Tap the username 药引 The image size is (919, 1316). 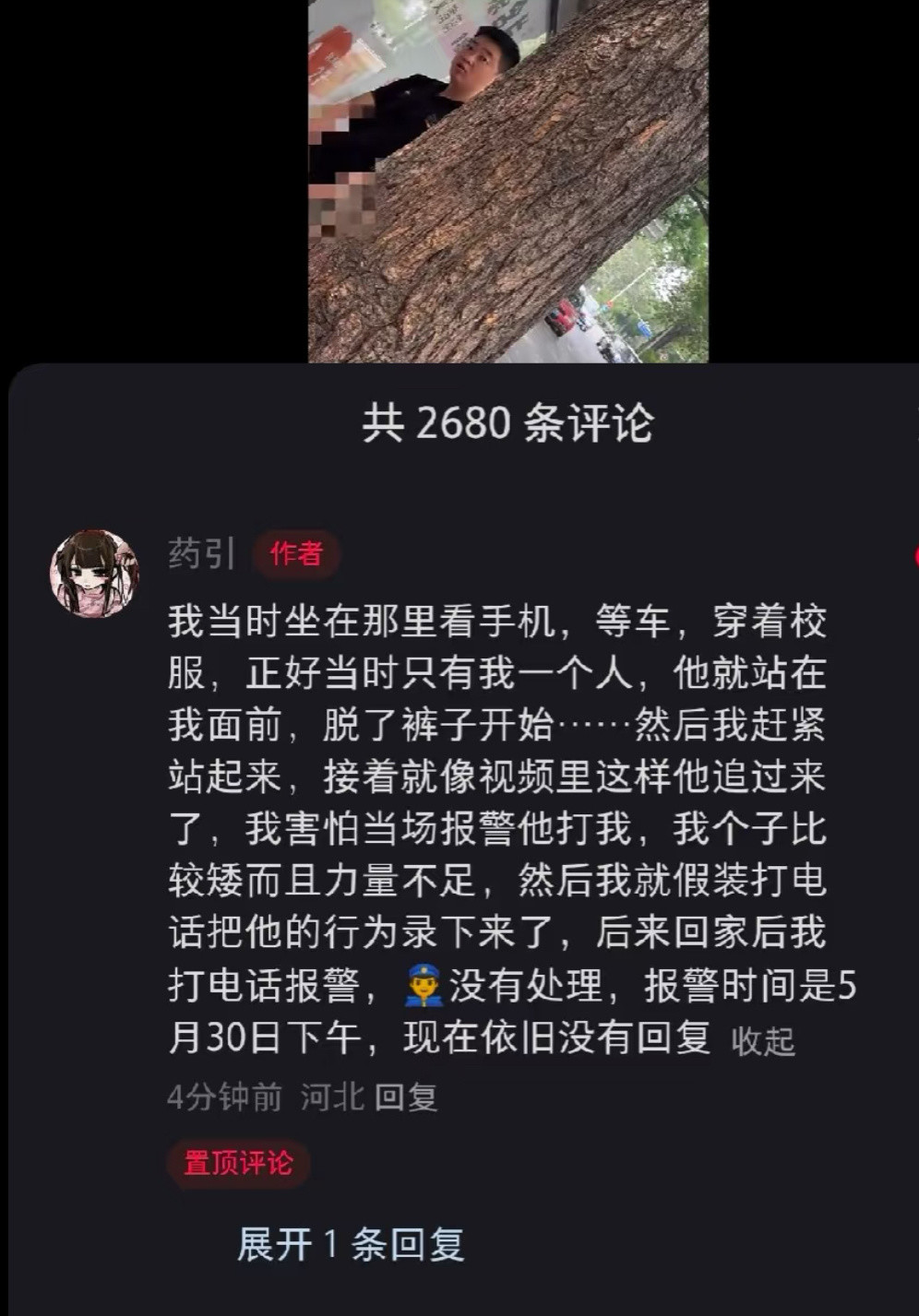[x=201, y=554]
